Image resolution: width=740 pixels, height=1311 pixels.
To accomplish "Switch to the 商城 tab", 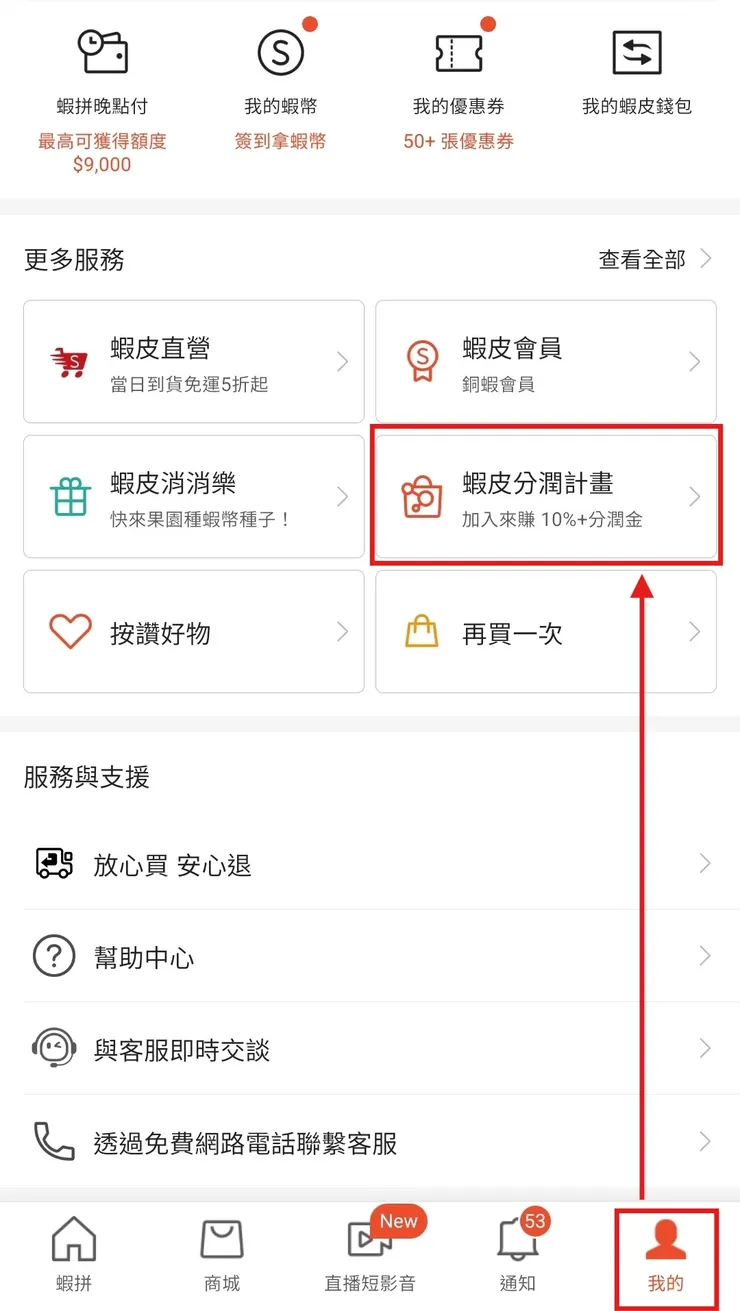I will click(x=222, y=1252).
